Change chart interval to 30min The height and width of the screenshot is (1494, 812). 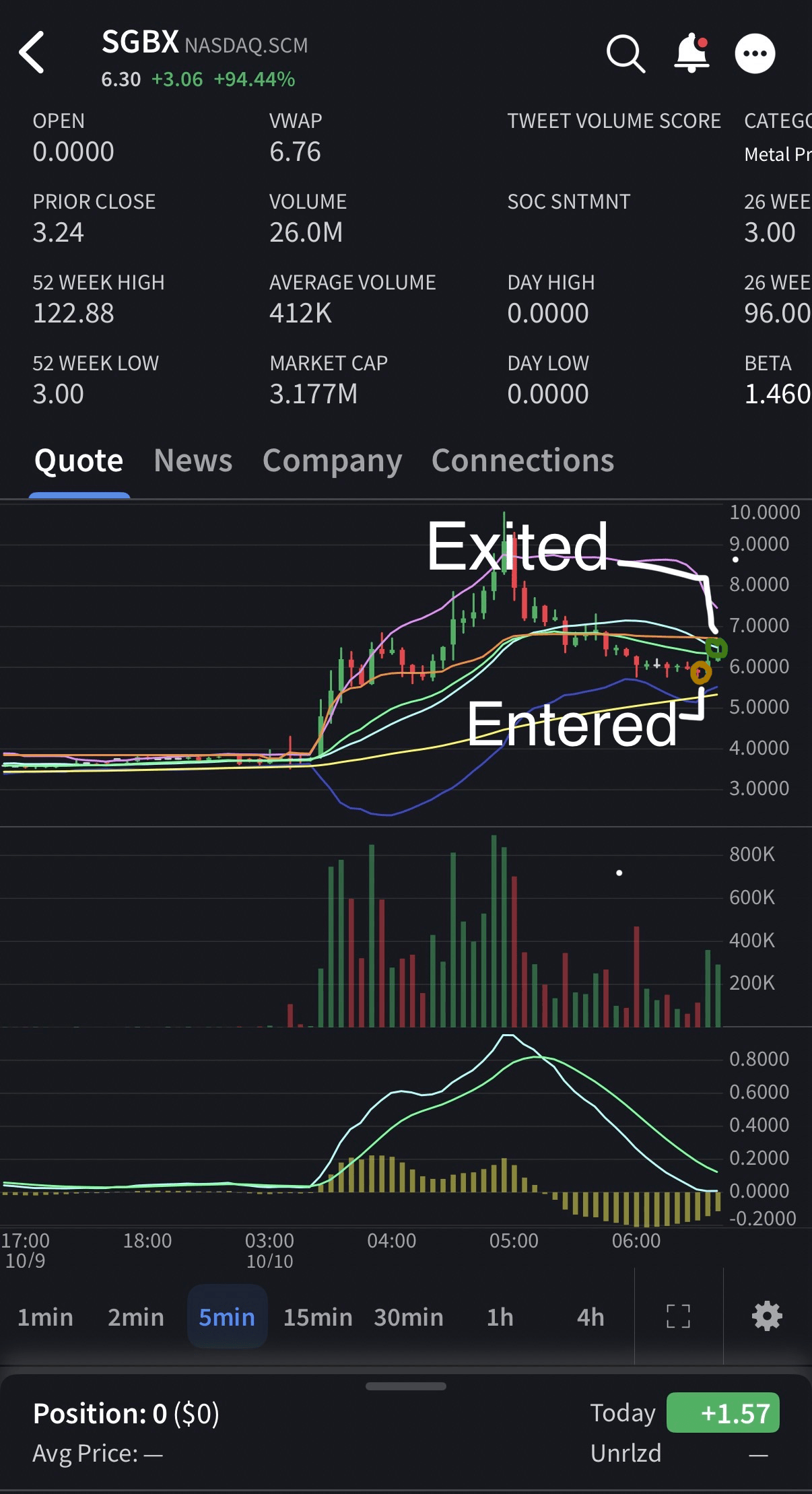click(409, 1317)
